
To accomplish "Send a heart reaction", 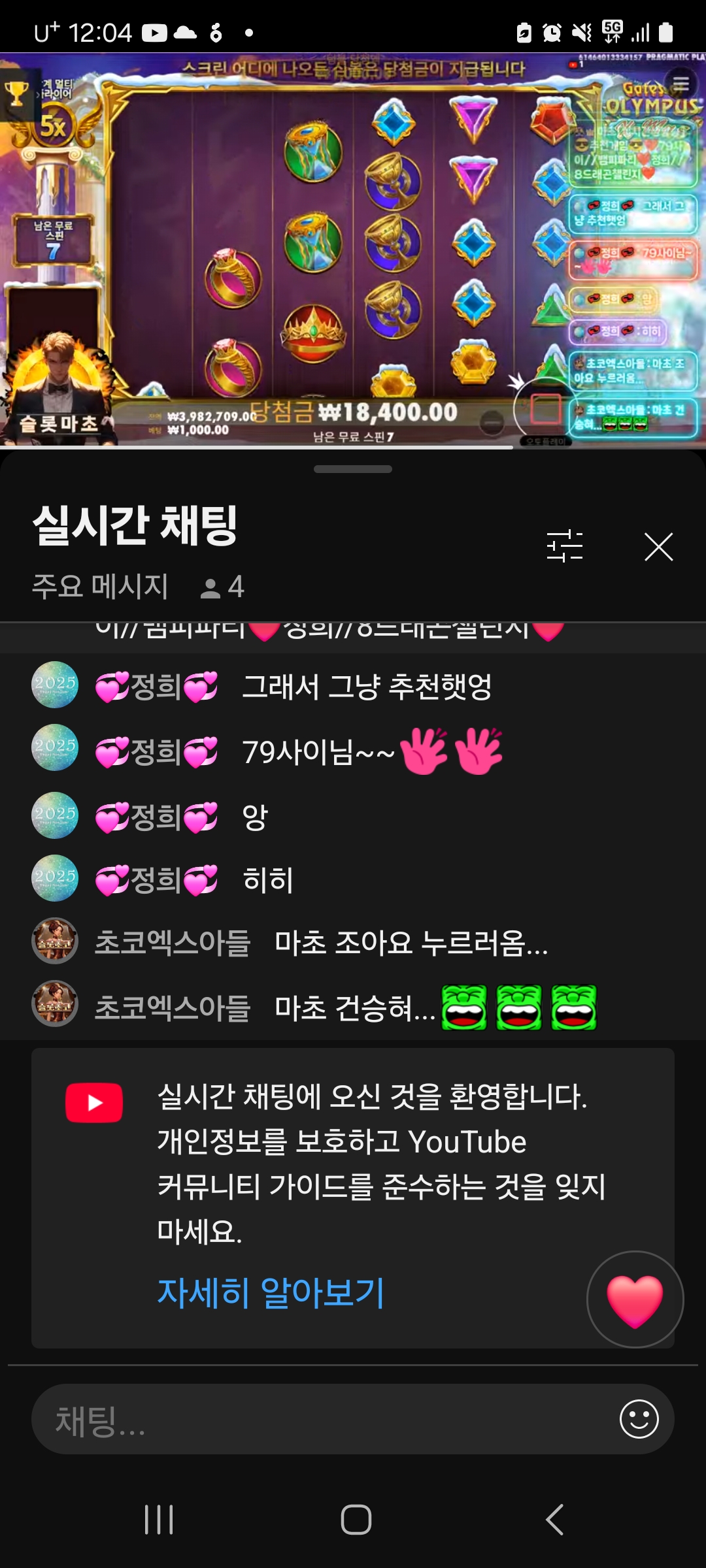I will pos(635,1299).
